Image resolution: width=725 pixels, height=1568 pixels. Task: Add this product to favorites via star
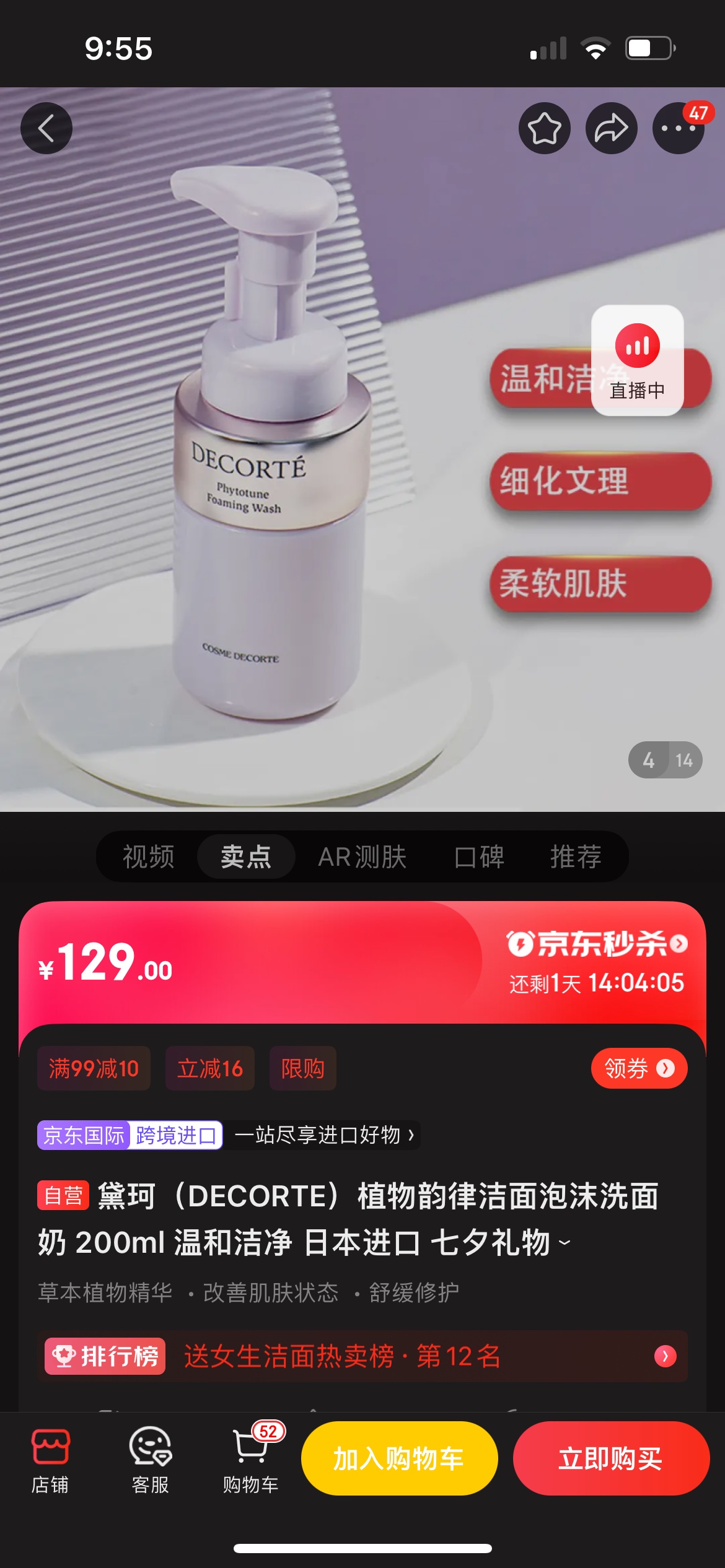point(544,128)
